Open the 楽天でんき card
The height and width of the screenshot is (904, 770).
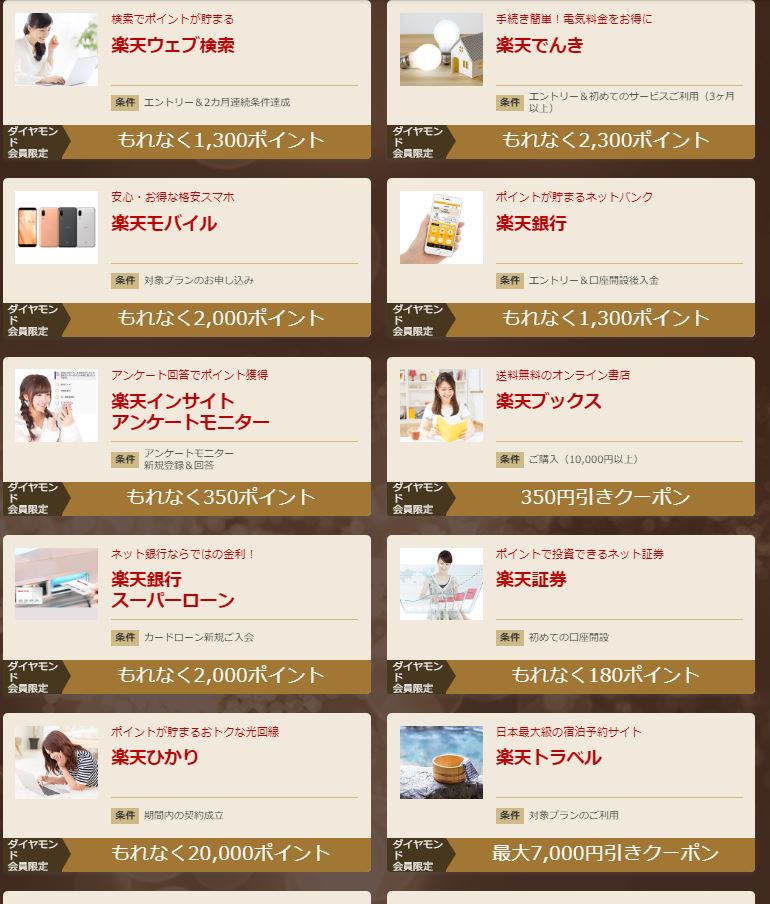pos(570,78)
